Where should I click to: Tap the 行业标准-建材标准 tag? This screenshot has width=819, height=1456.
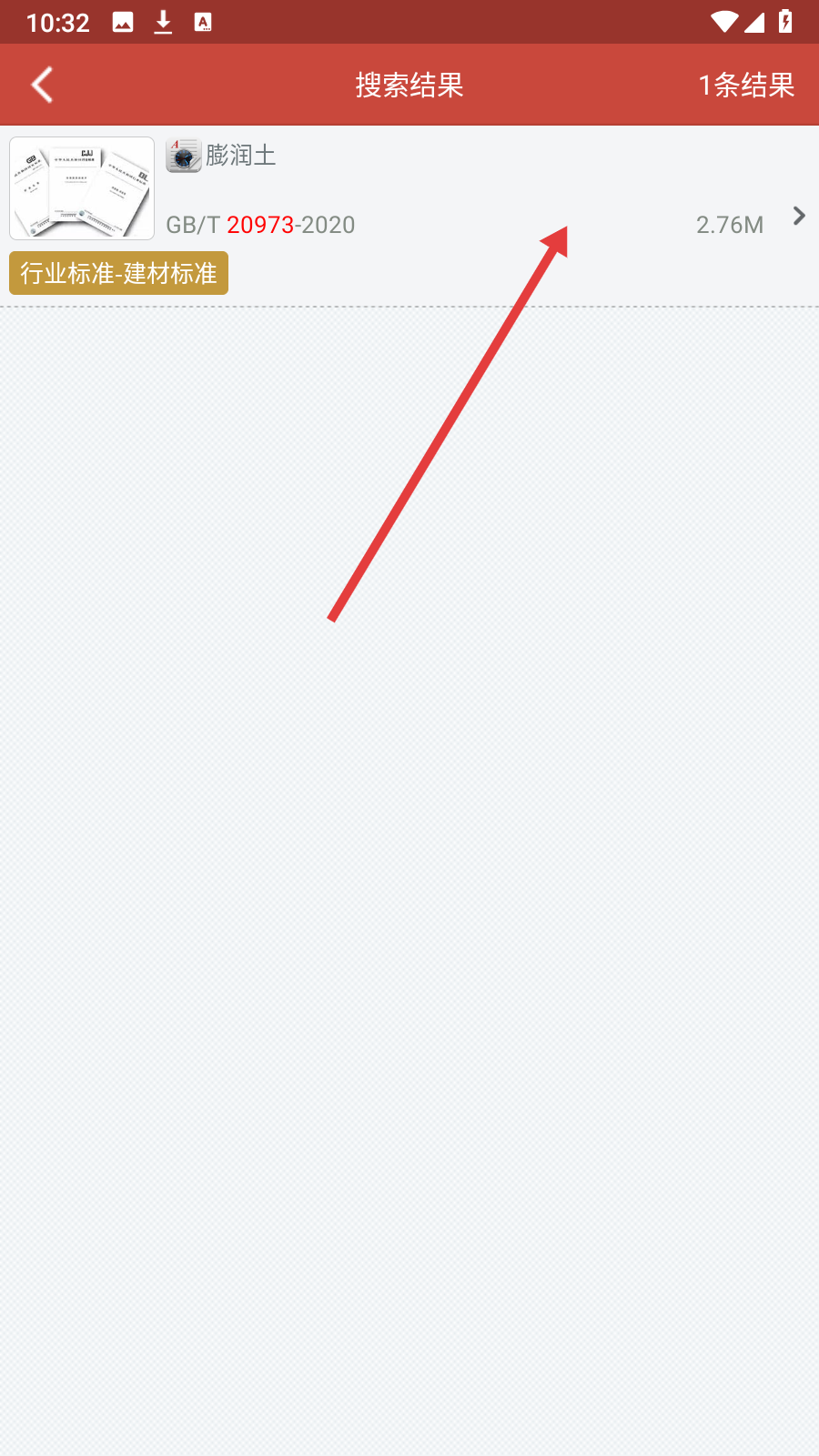[x=118, y=273]
